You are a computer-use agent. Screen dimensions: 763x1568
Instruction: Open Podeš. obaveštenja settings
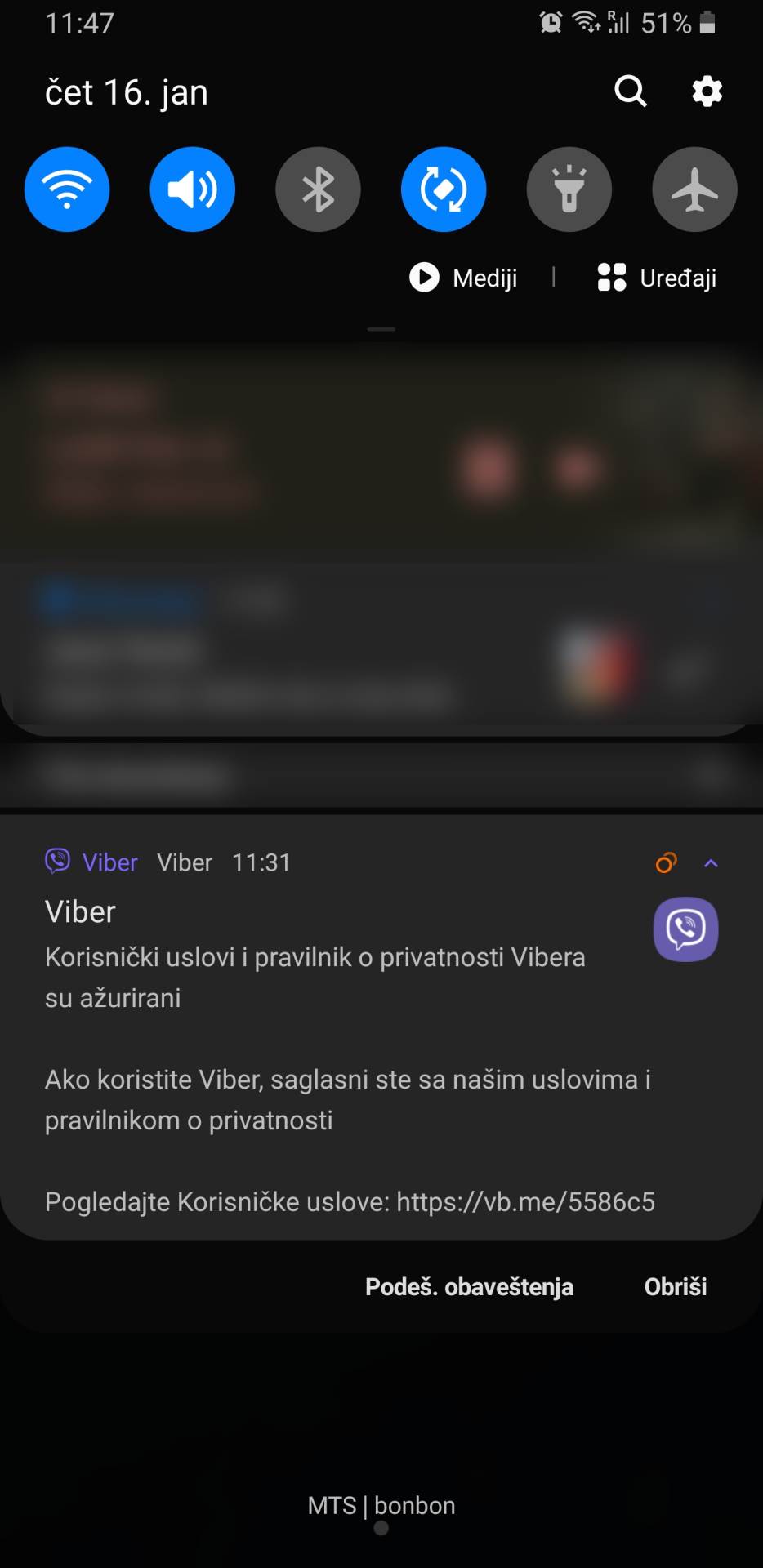tap(469, 1287)
